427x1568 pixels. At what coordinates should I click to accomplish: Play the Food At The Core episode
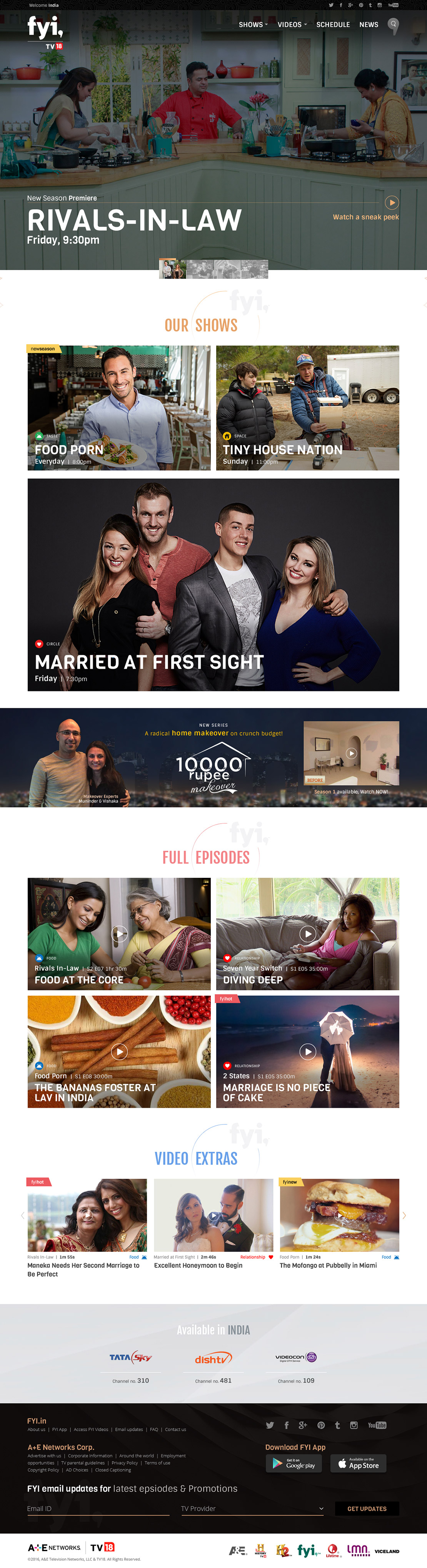click(119, 933)
